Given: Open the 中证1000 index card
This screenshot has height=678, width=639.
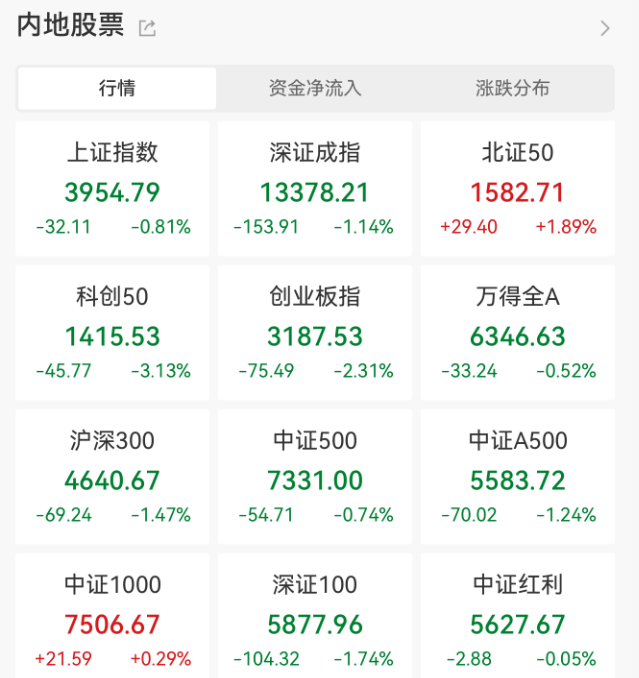Looking at the screenshot, I should point(113,620).
